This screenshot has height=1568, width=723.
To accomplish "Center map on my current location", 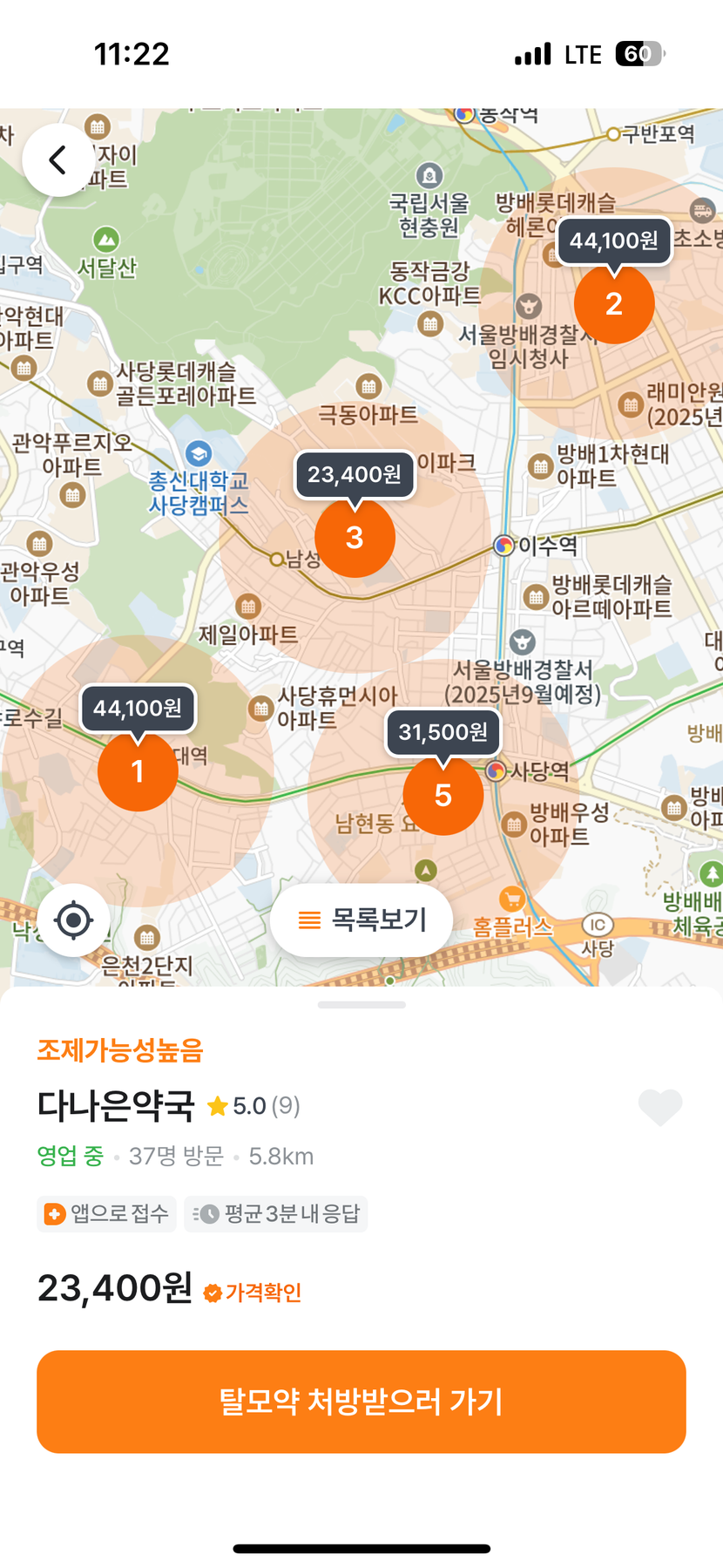I will tap(74, 920).
